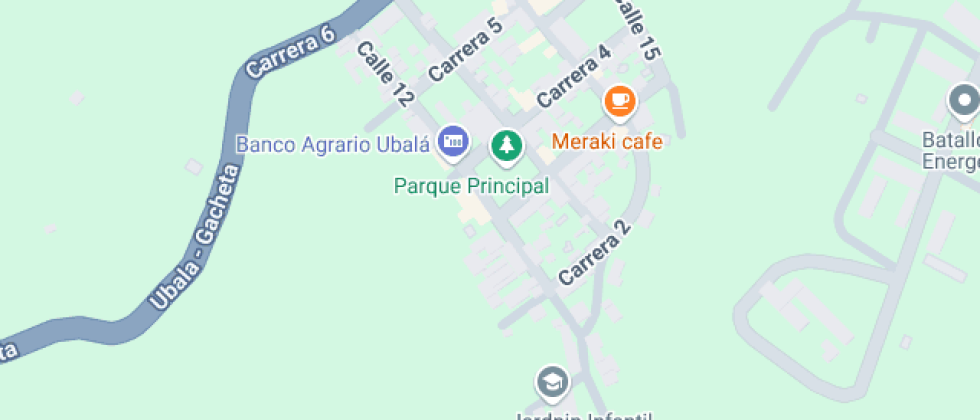Select the Jardín Infantil school marker
980x420 pixels.
pos(551,381)
